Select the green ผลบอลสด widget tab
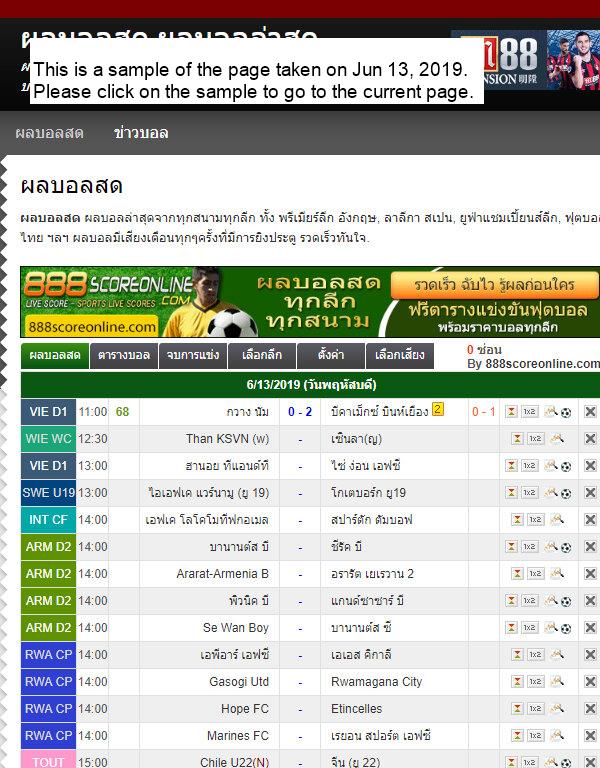Screen dimensions: 600x768 pos(54,355)
